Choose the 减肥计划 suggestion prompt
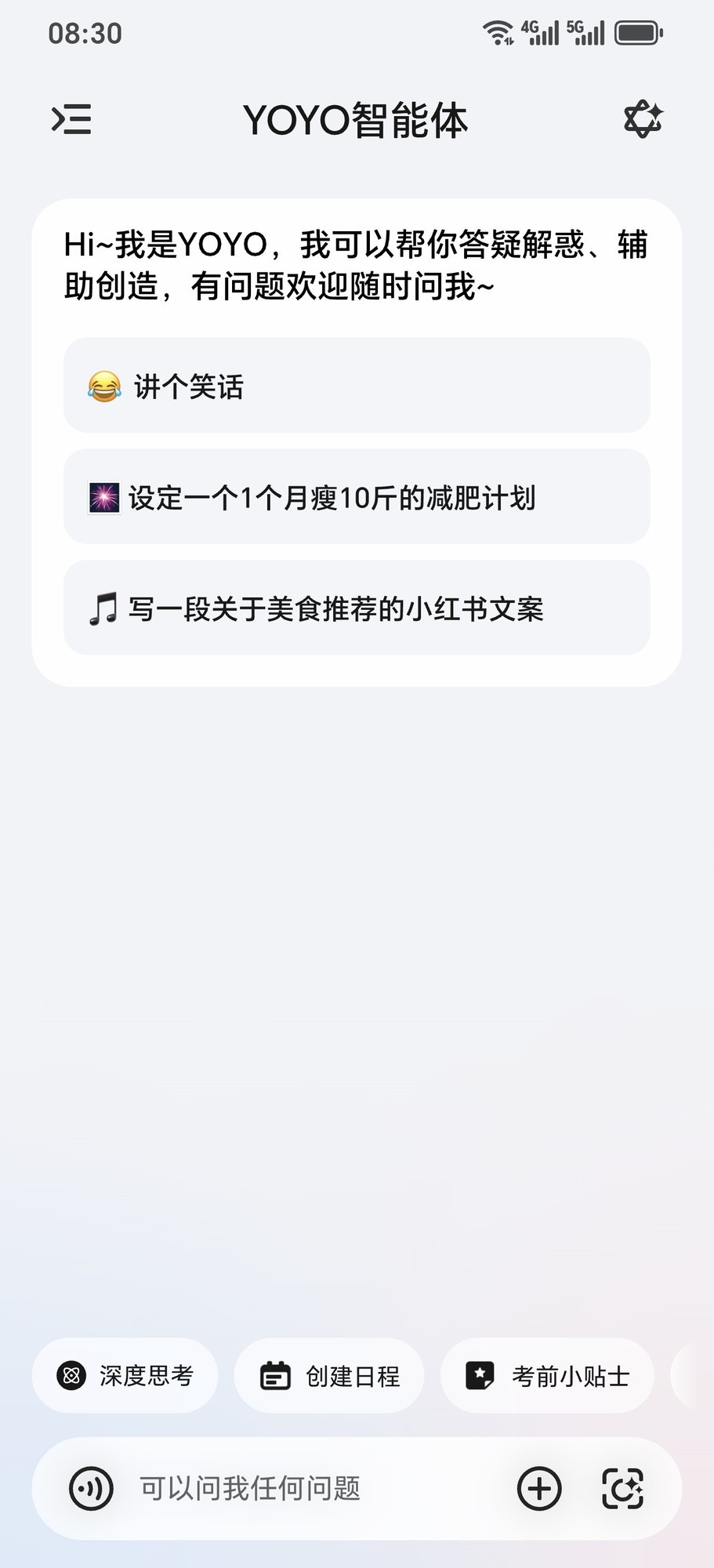Screen dimensions: 714x1568 click(x=357, y=497)
